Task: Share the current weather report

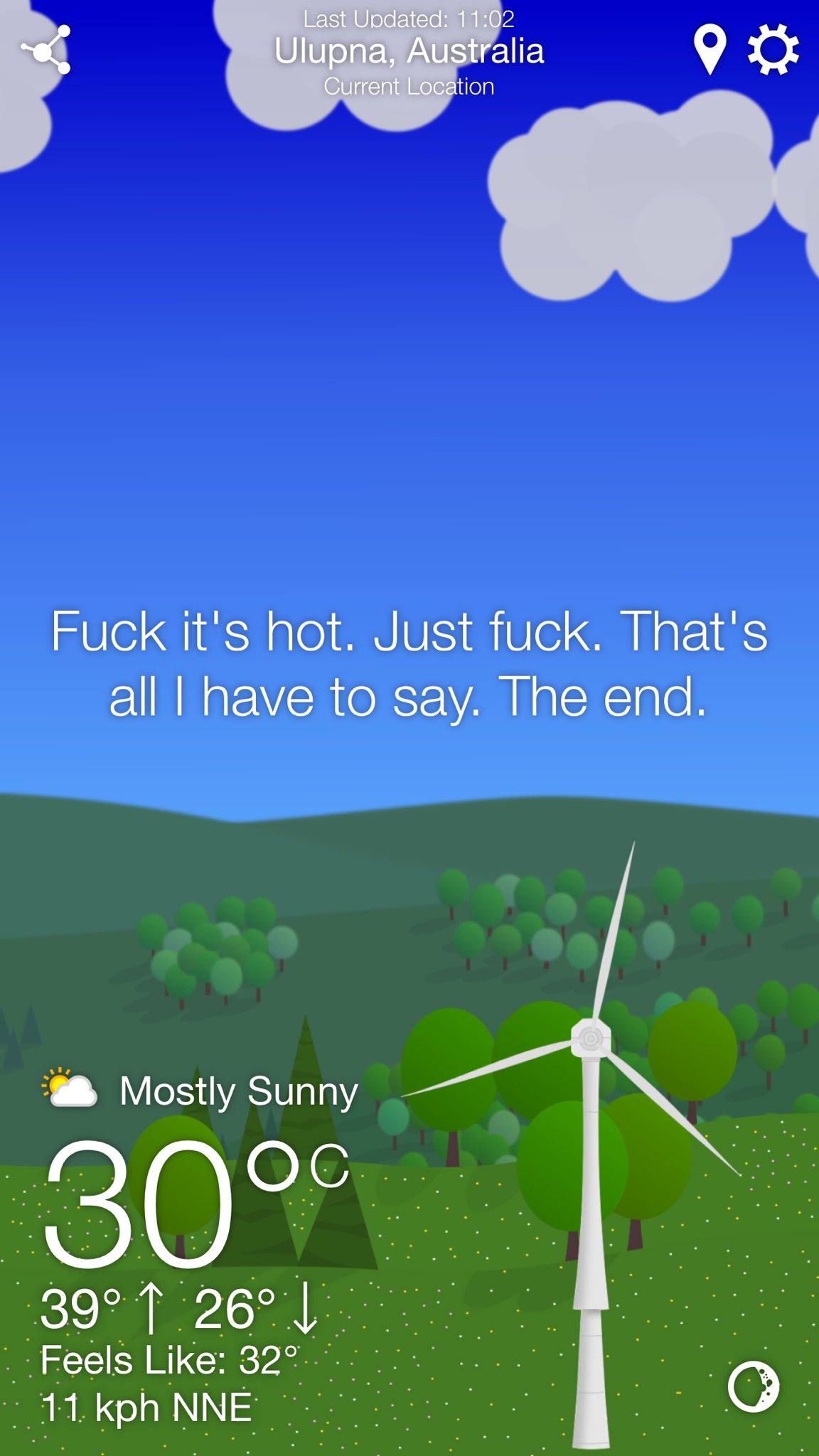Action: (x=46, y=50)
